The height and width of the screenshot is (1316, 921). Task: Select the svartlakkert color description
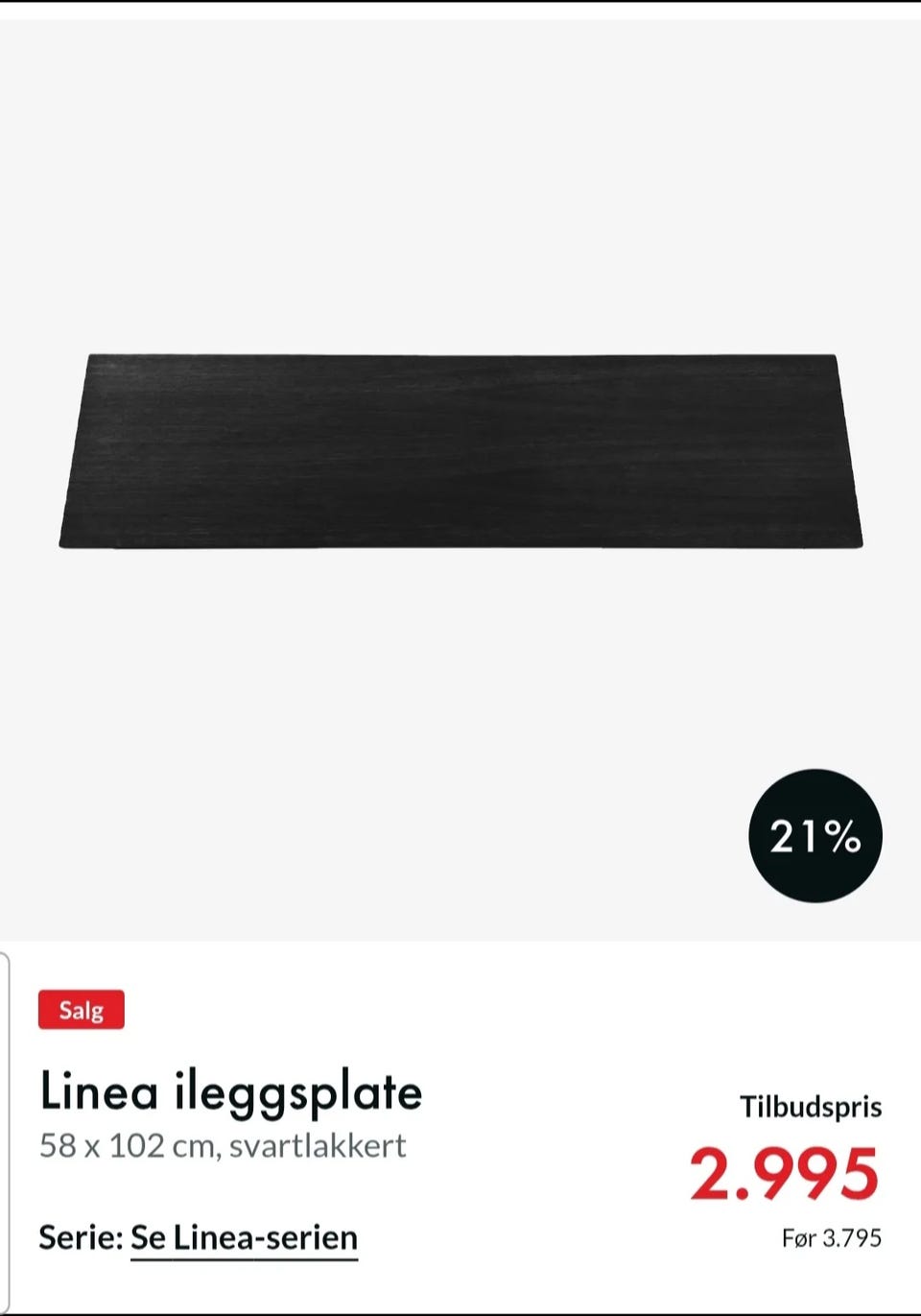click(x=317, y=1145)
